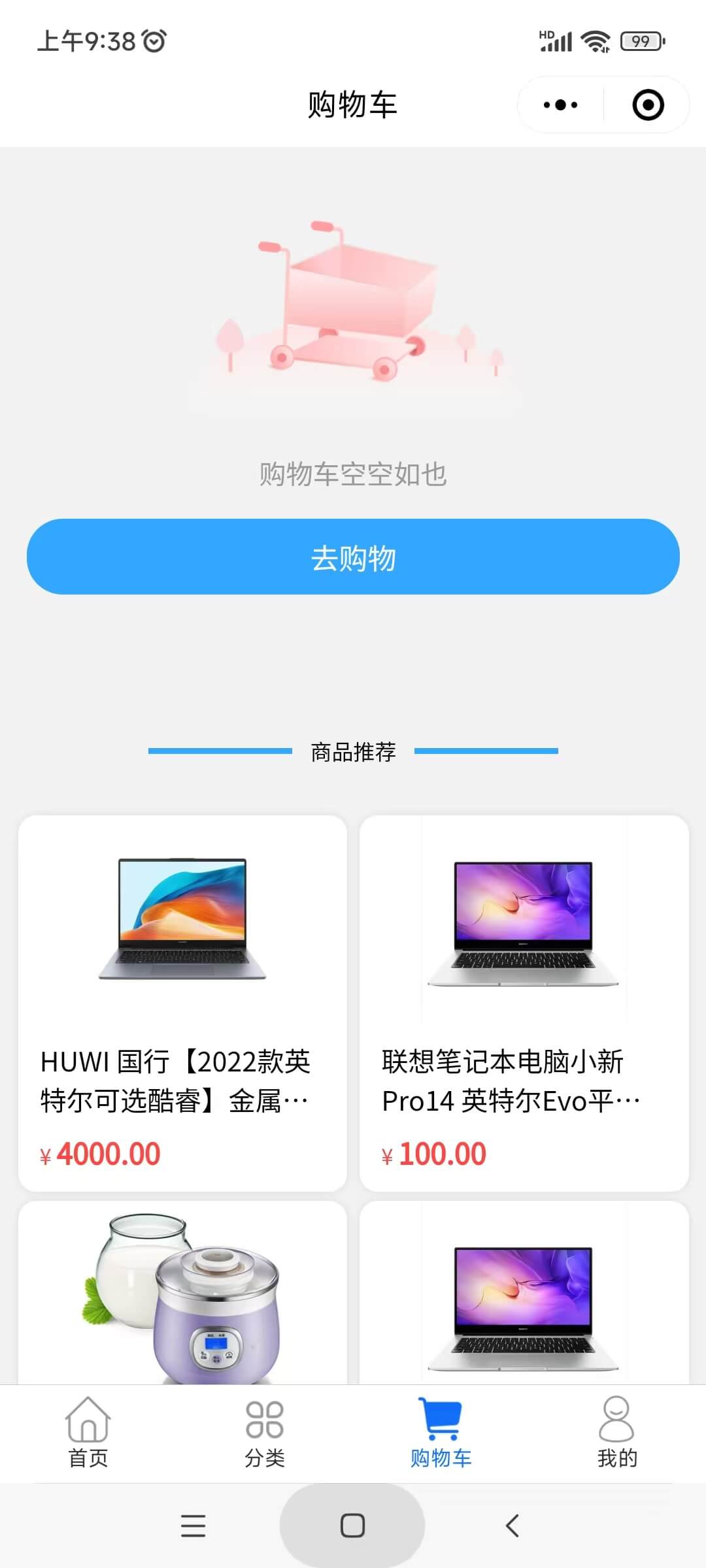Open the mini program more options menu

click(560, 105)
